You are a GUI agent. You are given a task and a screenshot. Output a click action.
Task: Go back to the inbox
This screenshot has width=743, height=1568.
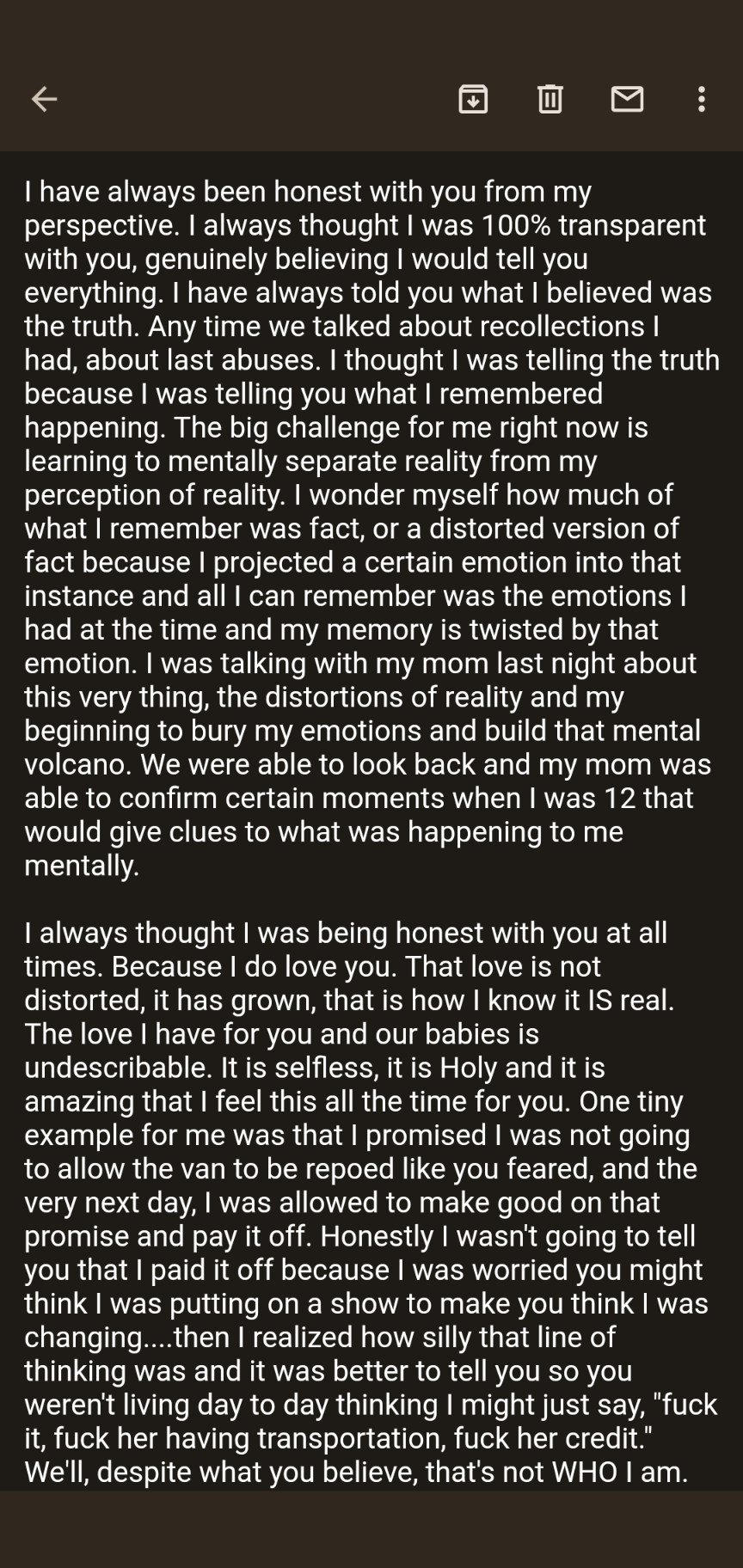(x=45, y=100)
